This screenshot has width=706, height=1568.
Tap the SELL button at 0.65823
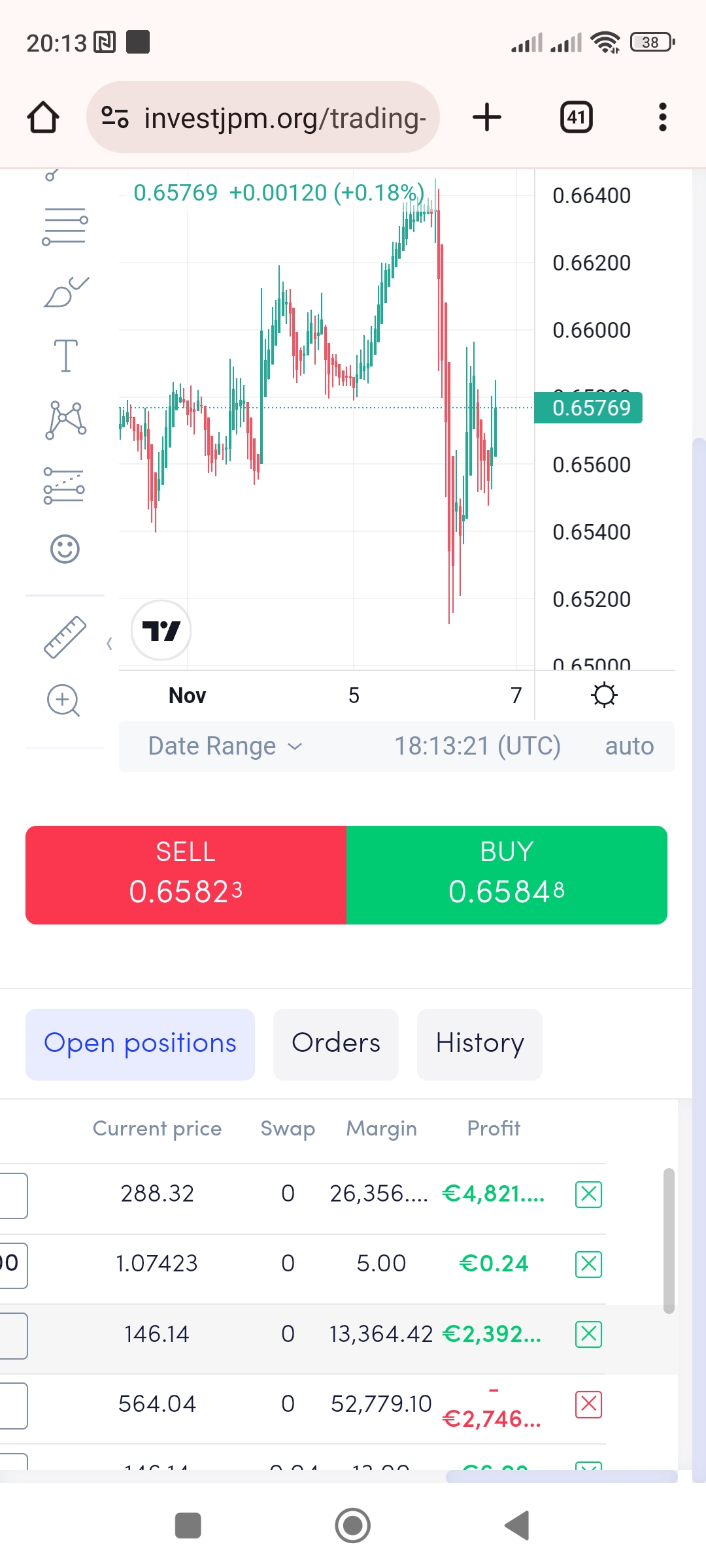186,875
